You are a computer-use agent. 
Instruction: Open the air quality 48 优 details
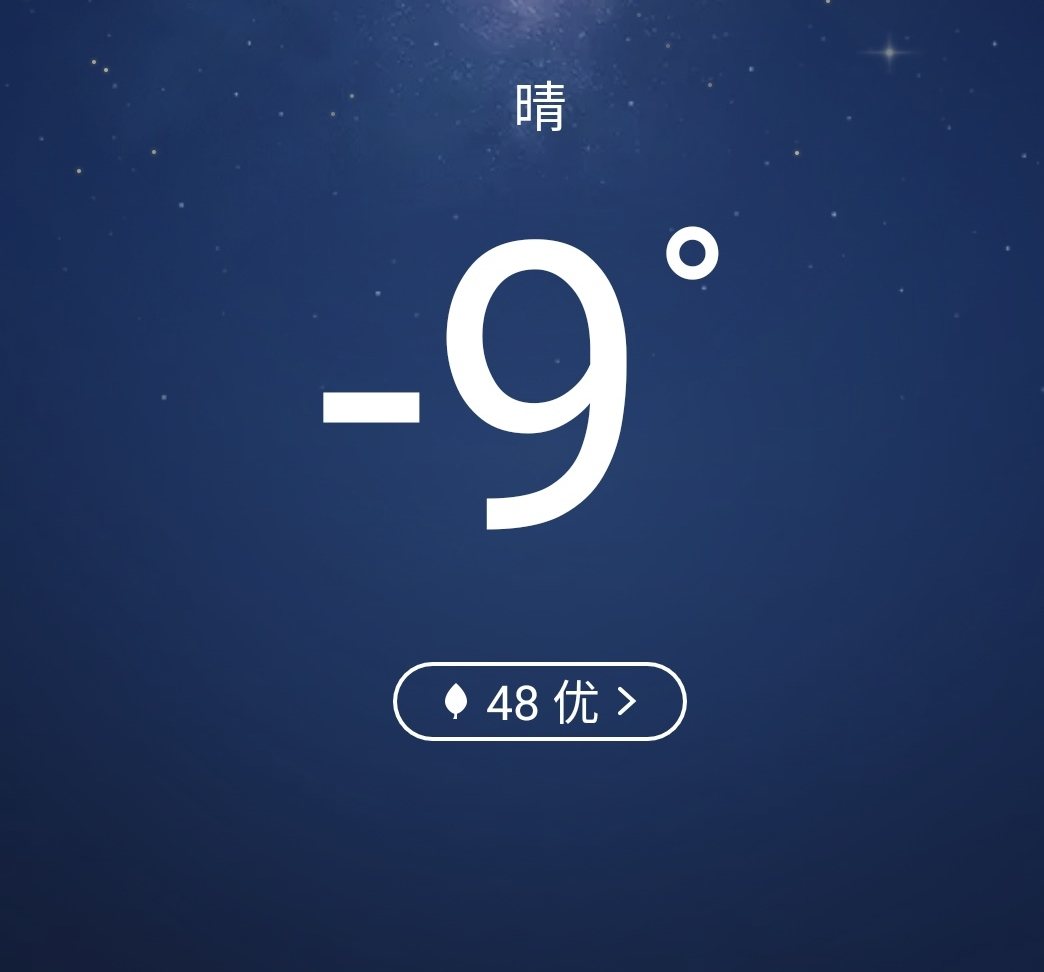539,702
